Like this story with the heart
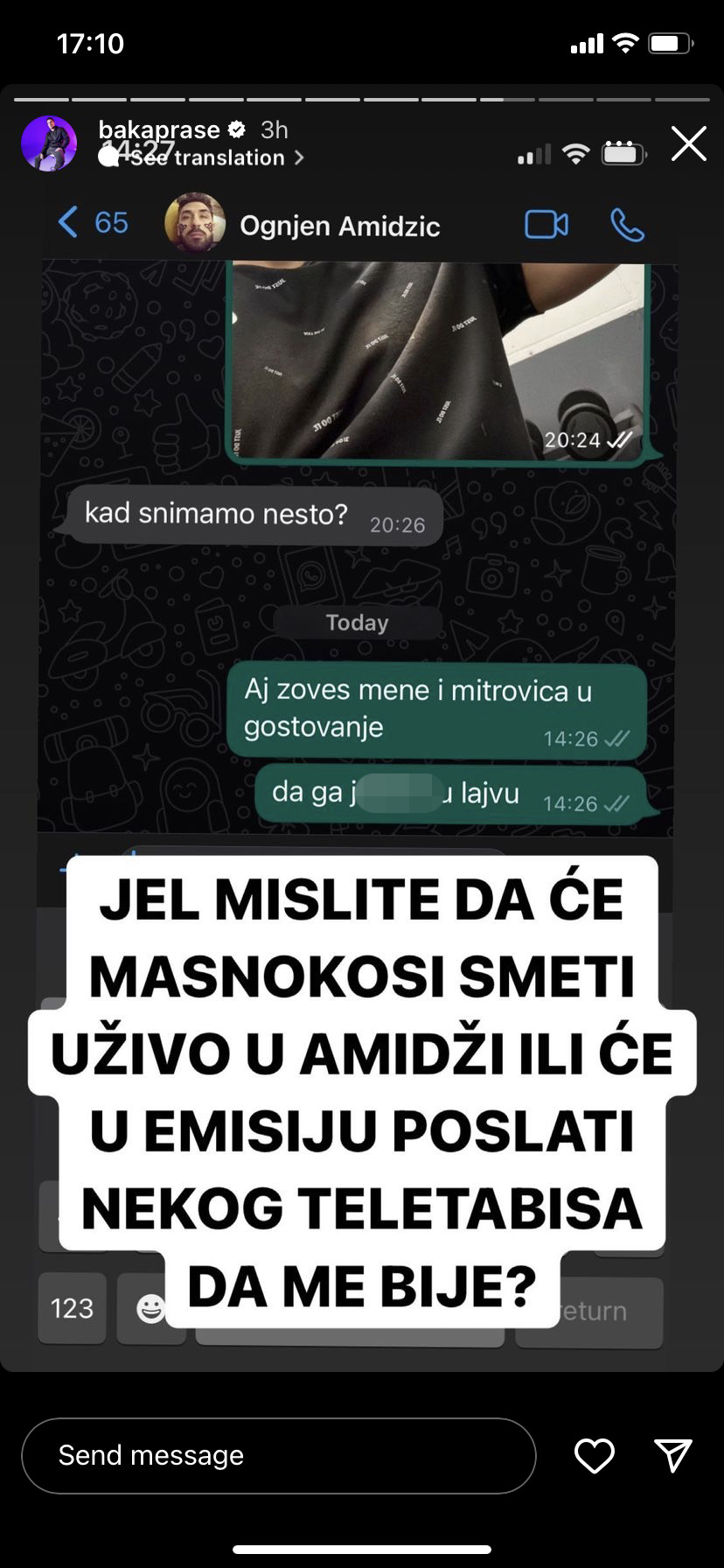 coord(594,1455)
